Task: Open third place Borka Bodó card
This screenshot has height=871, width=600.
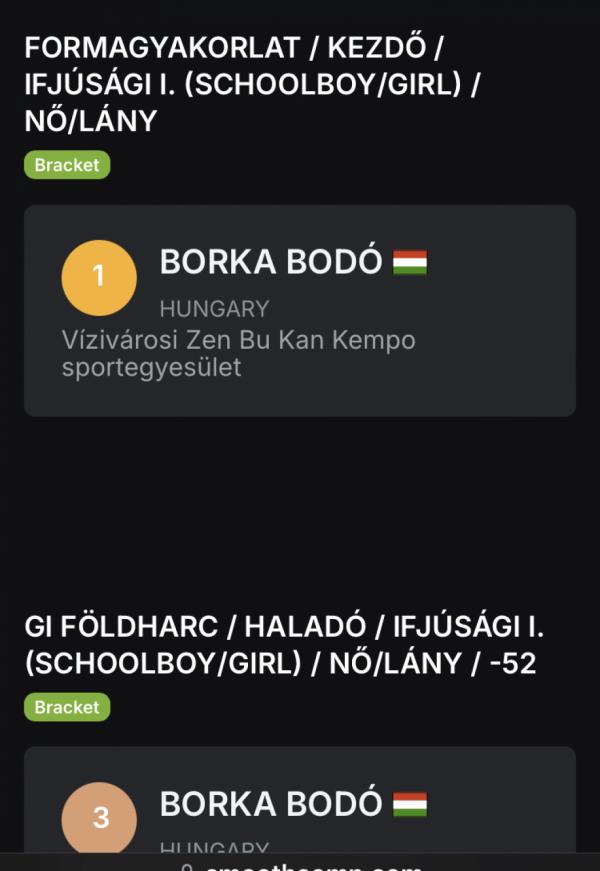Action: coord(299,805)
